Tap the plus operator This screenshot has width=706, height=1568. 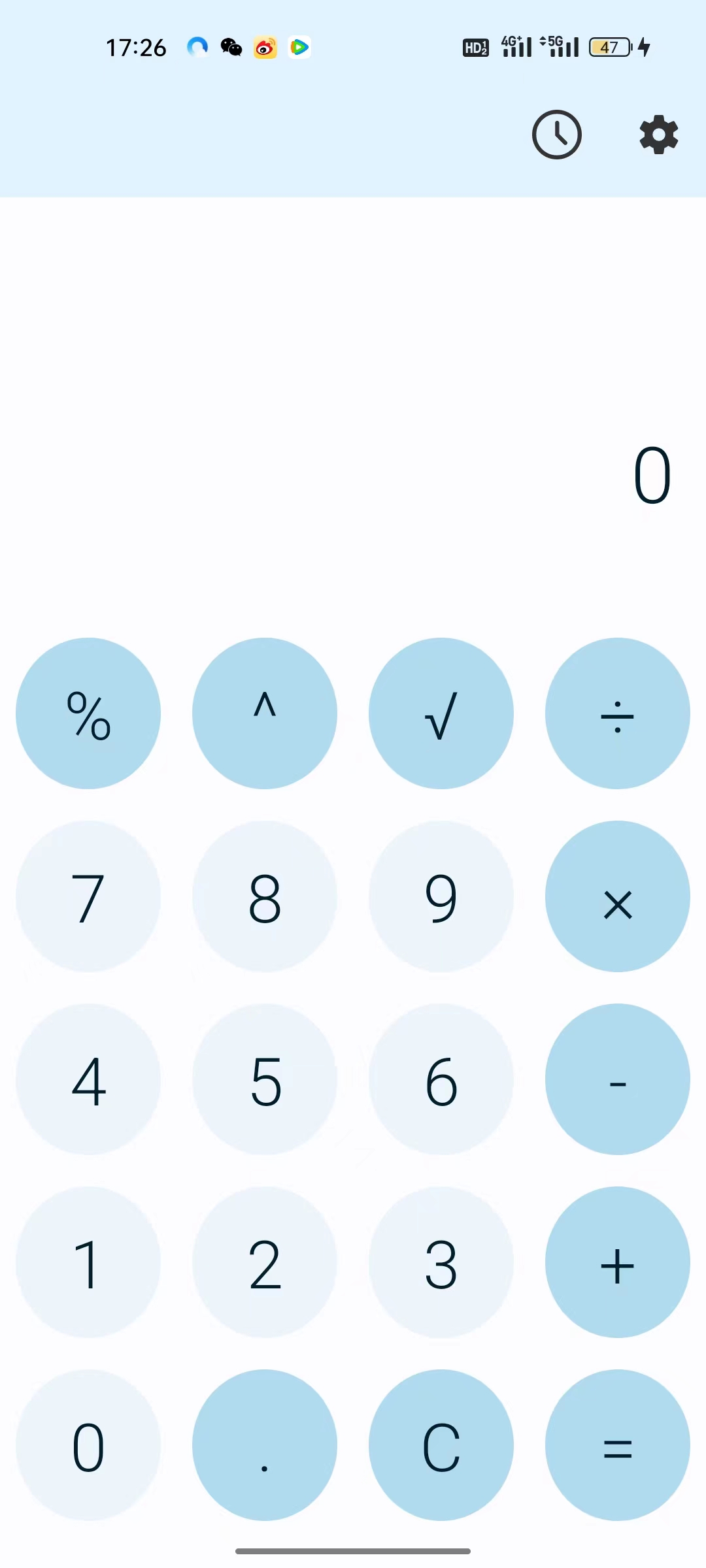click(618, 1262)
